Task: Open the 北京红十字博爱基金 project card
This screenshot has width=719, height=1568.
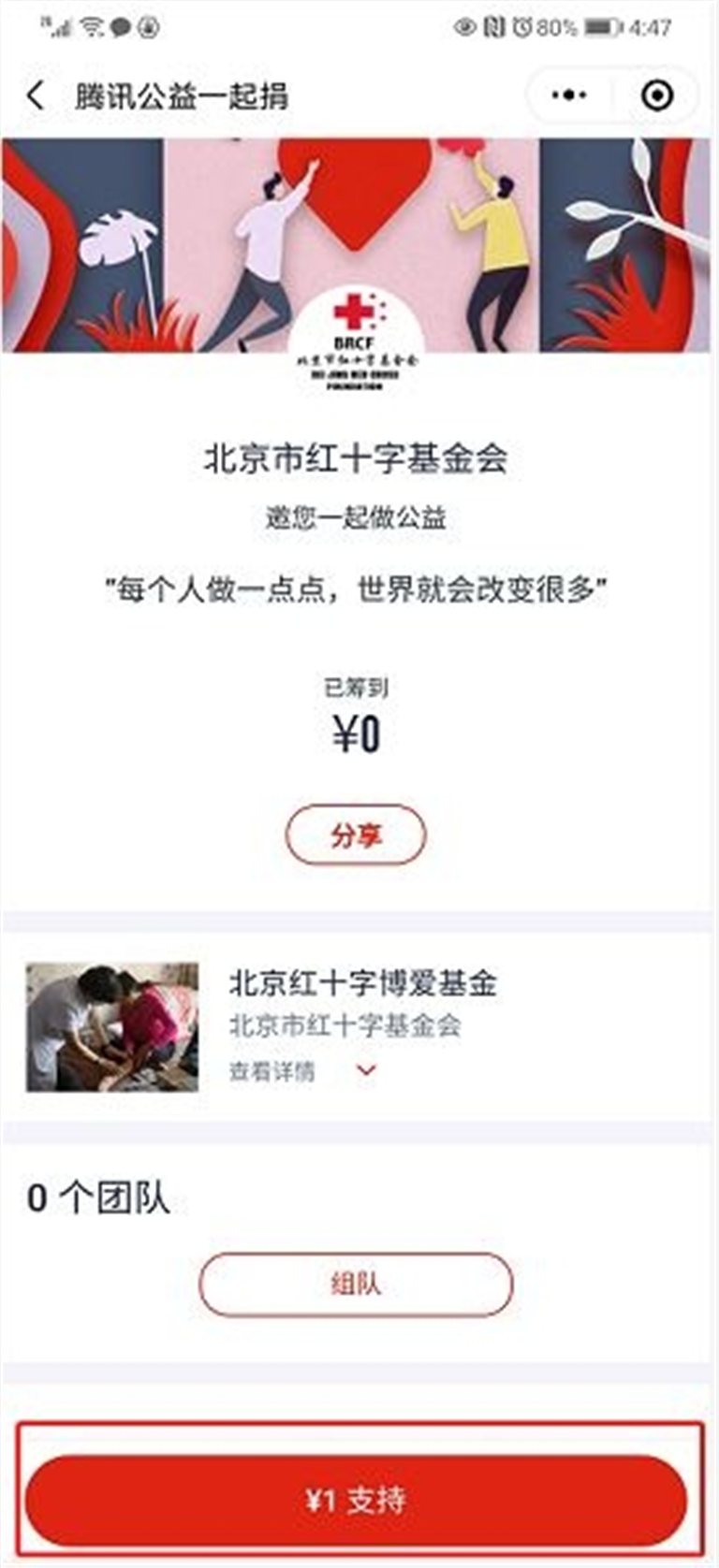Action: coord(362,983)
